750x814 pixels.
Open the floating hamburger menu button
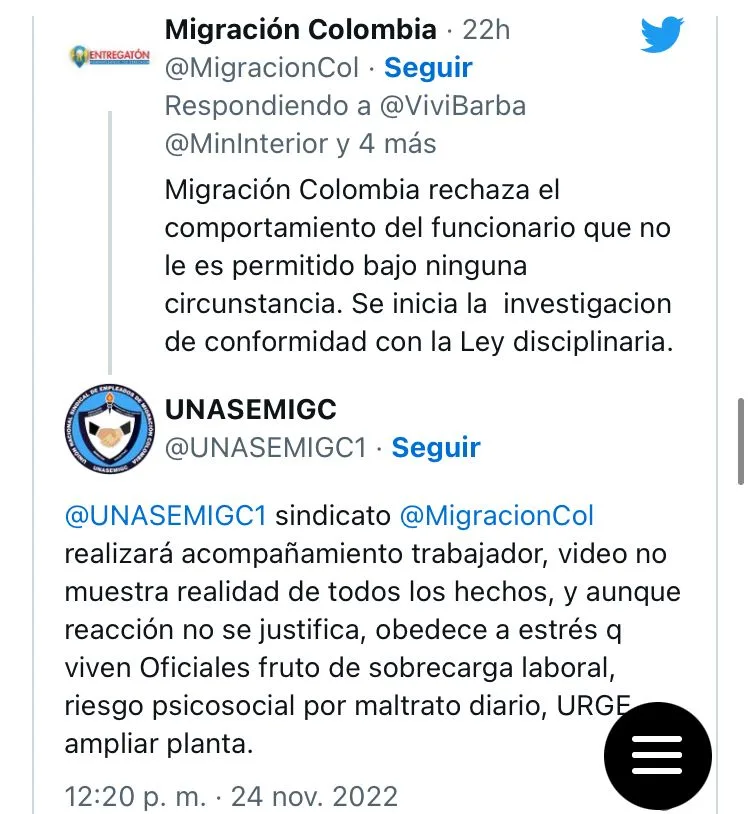pos(658,756)
